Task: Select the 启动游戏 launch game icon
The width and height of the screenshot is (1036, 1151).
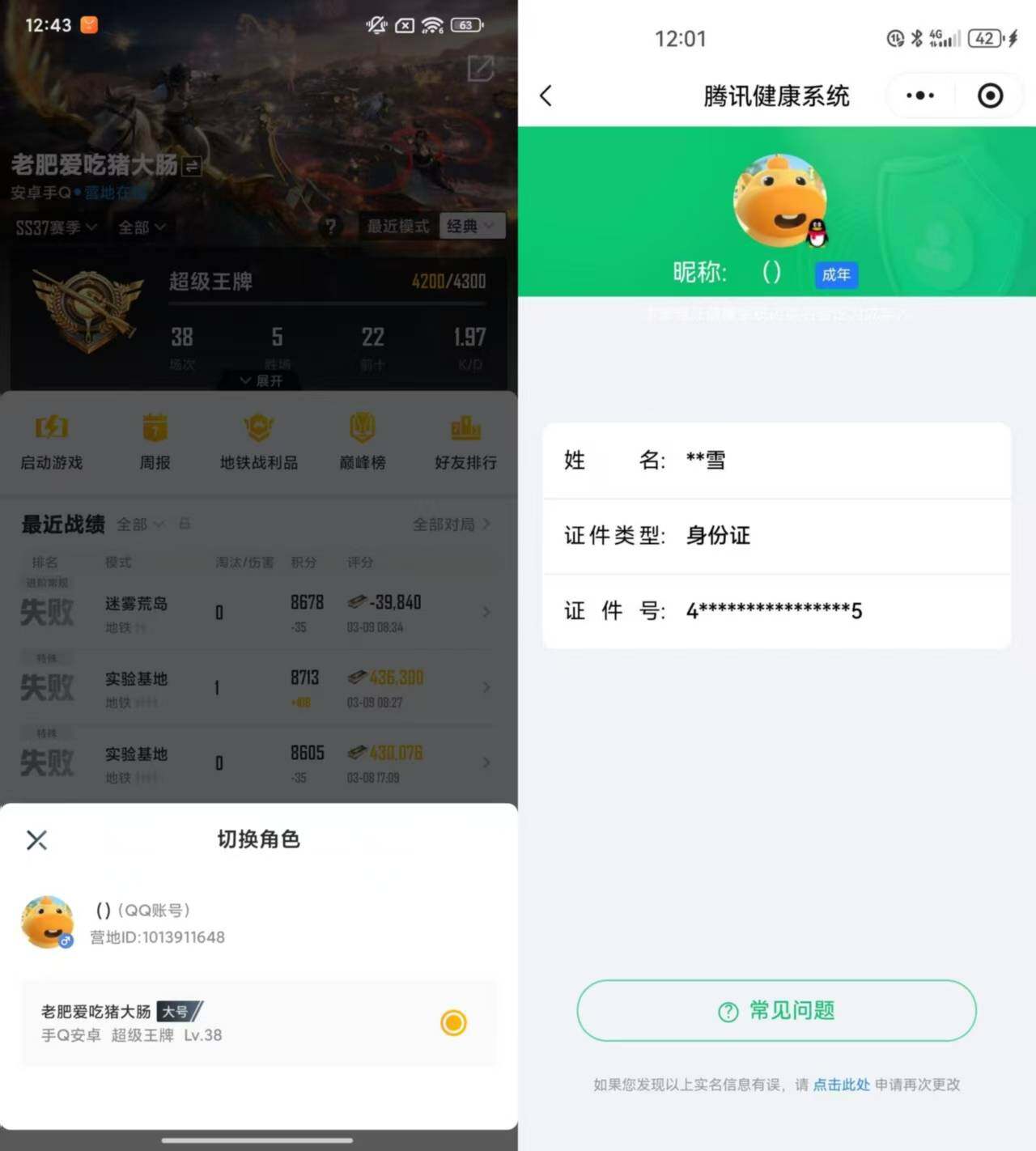Action: [x=51, y=441]
